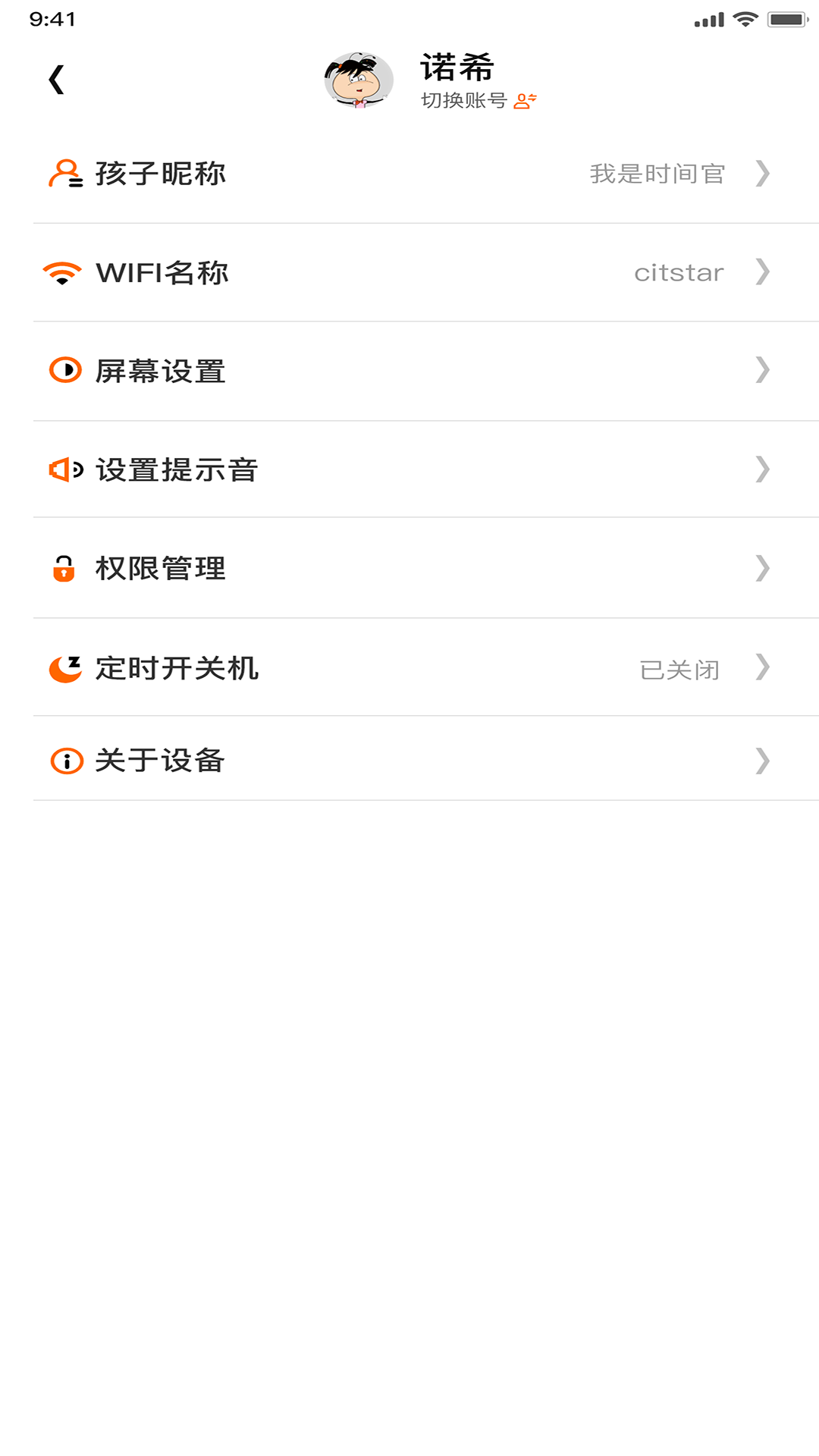
Task: Enable 定时开关机 currently showing 已关闭
Action: [409, 669]
